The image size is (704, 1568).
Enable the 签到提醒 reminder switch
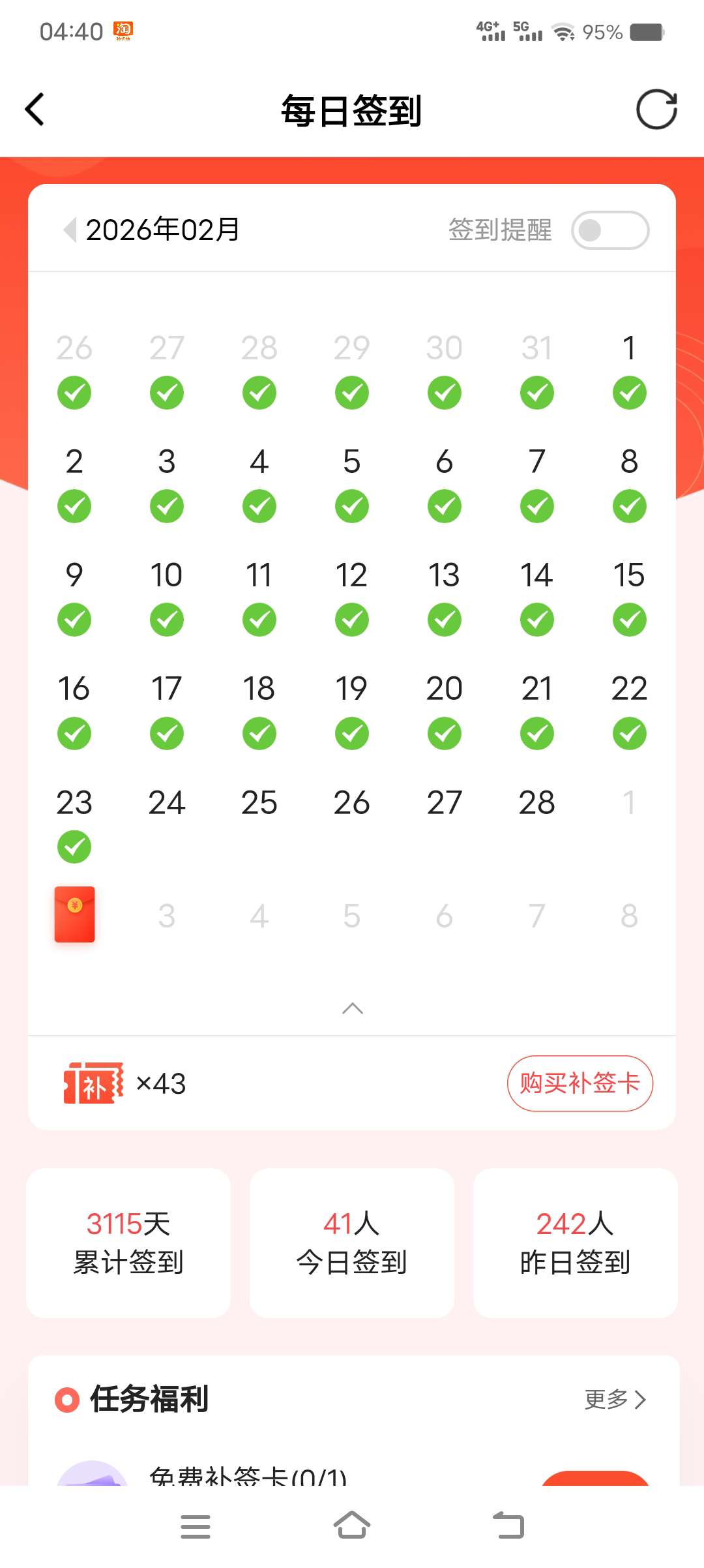(x=609, y=230)
